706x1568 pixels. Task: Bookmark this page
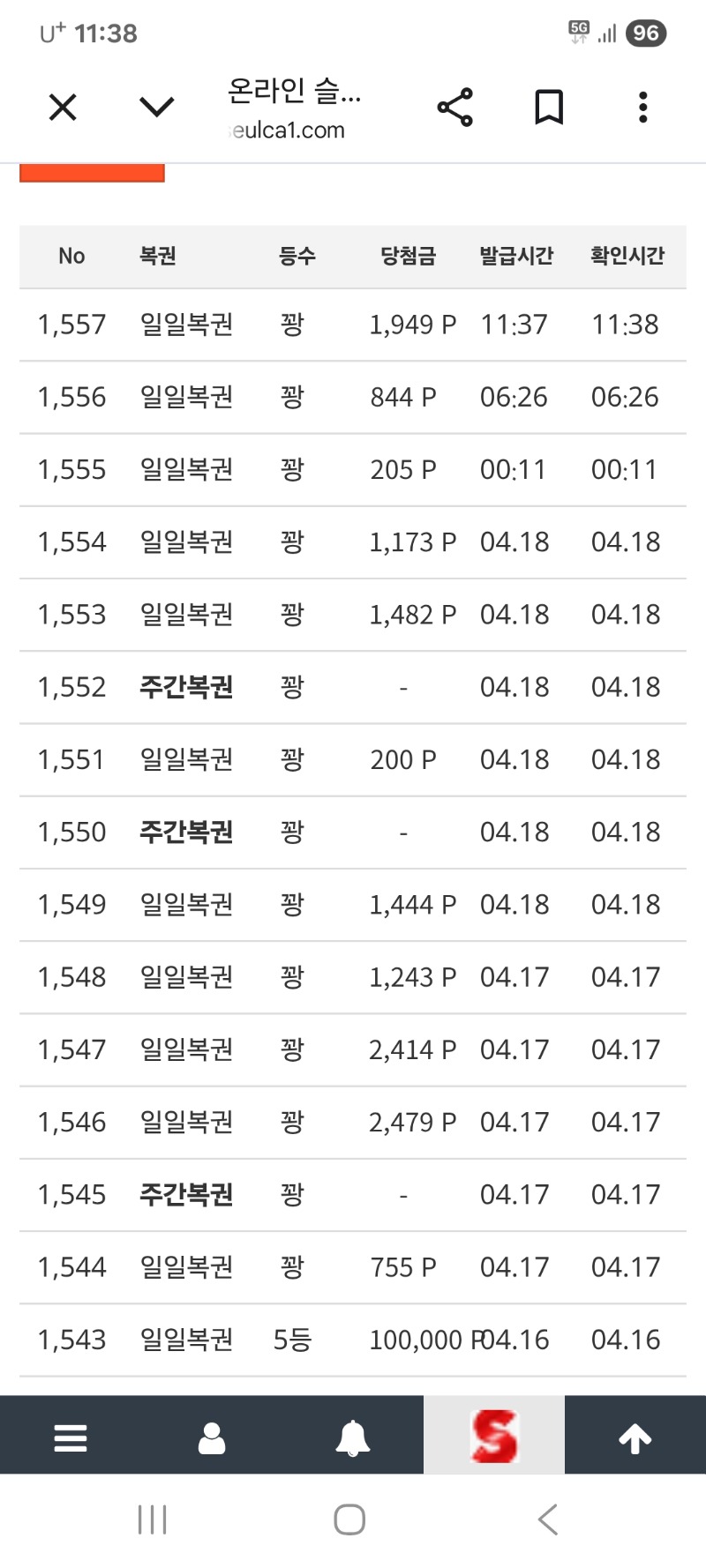549,108
